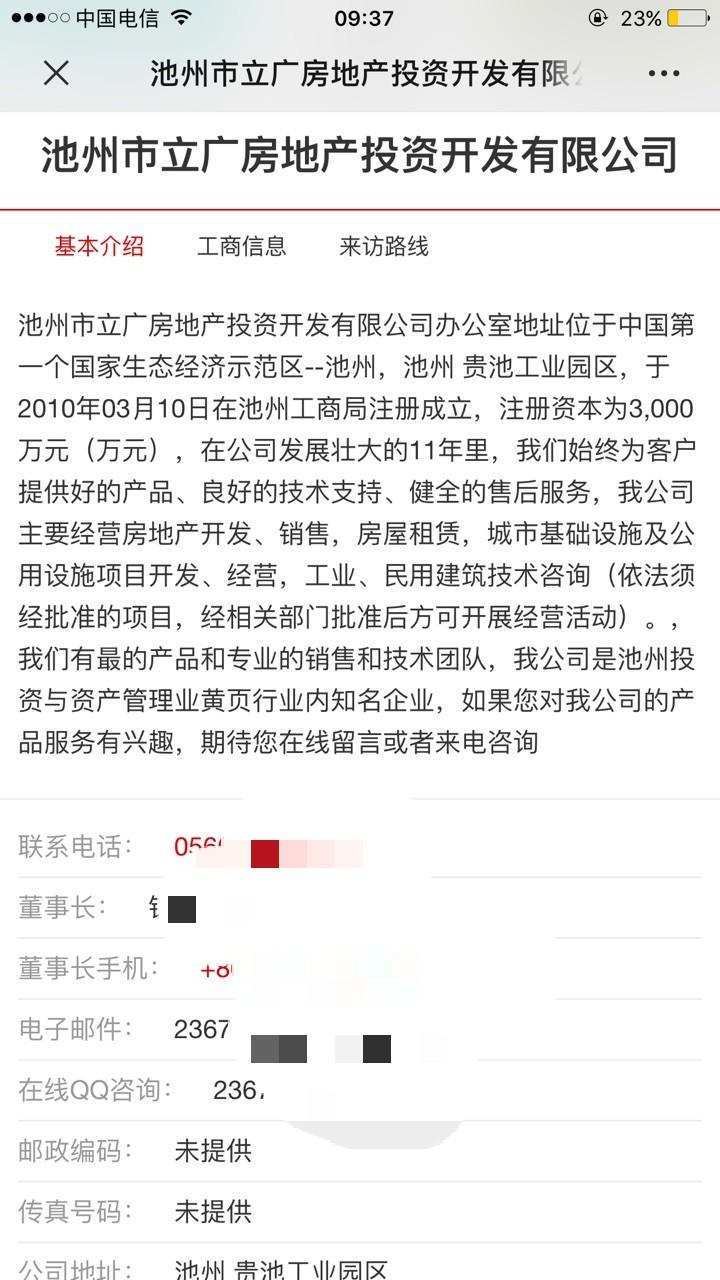Close the web page with X
Viewport: 720px width, 1280px height.
click(56, 73)
